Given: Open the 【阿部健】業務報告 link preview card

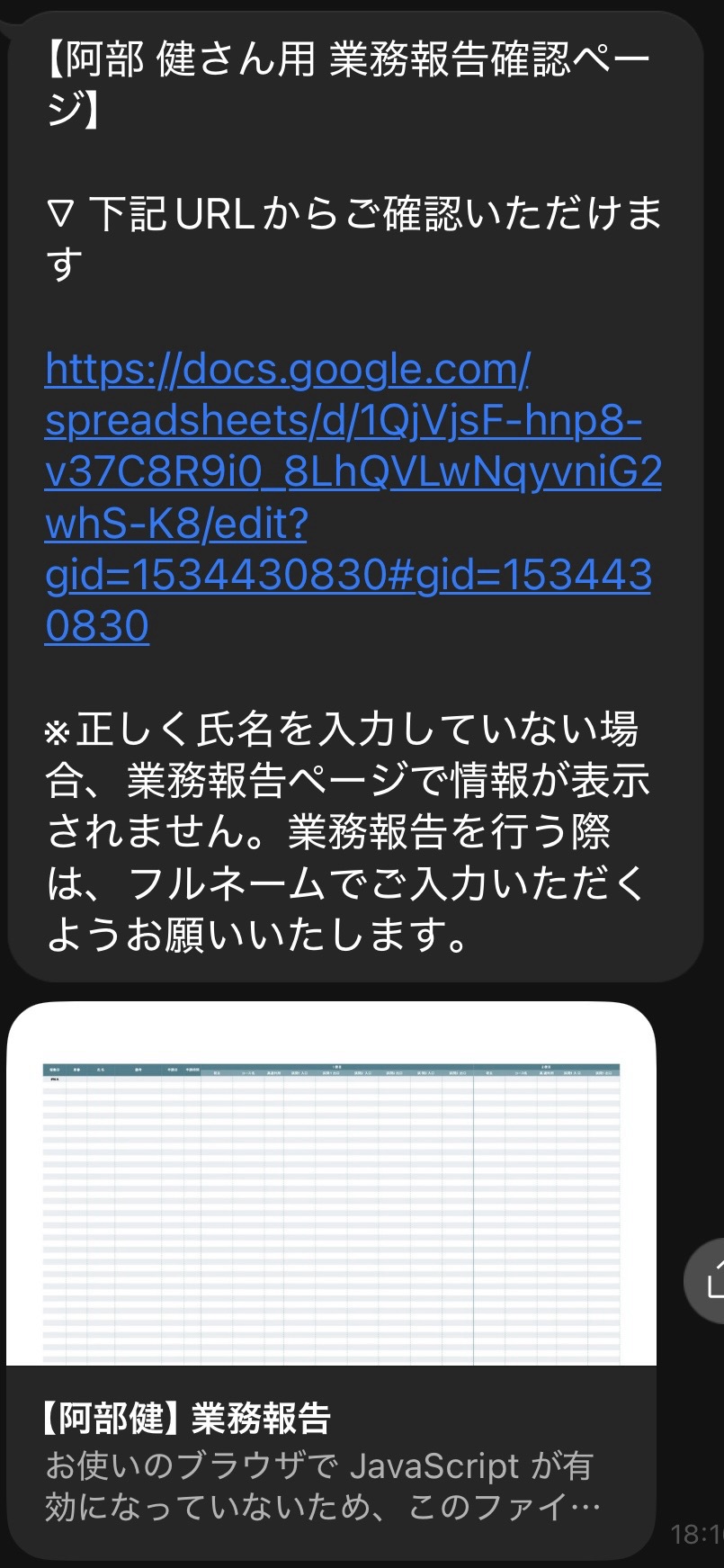Looking at the screenshot, I should tap(331, 1277).
